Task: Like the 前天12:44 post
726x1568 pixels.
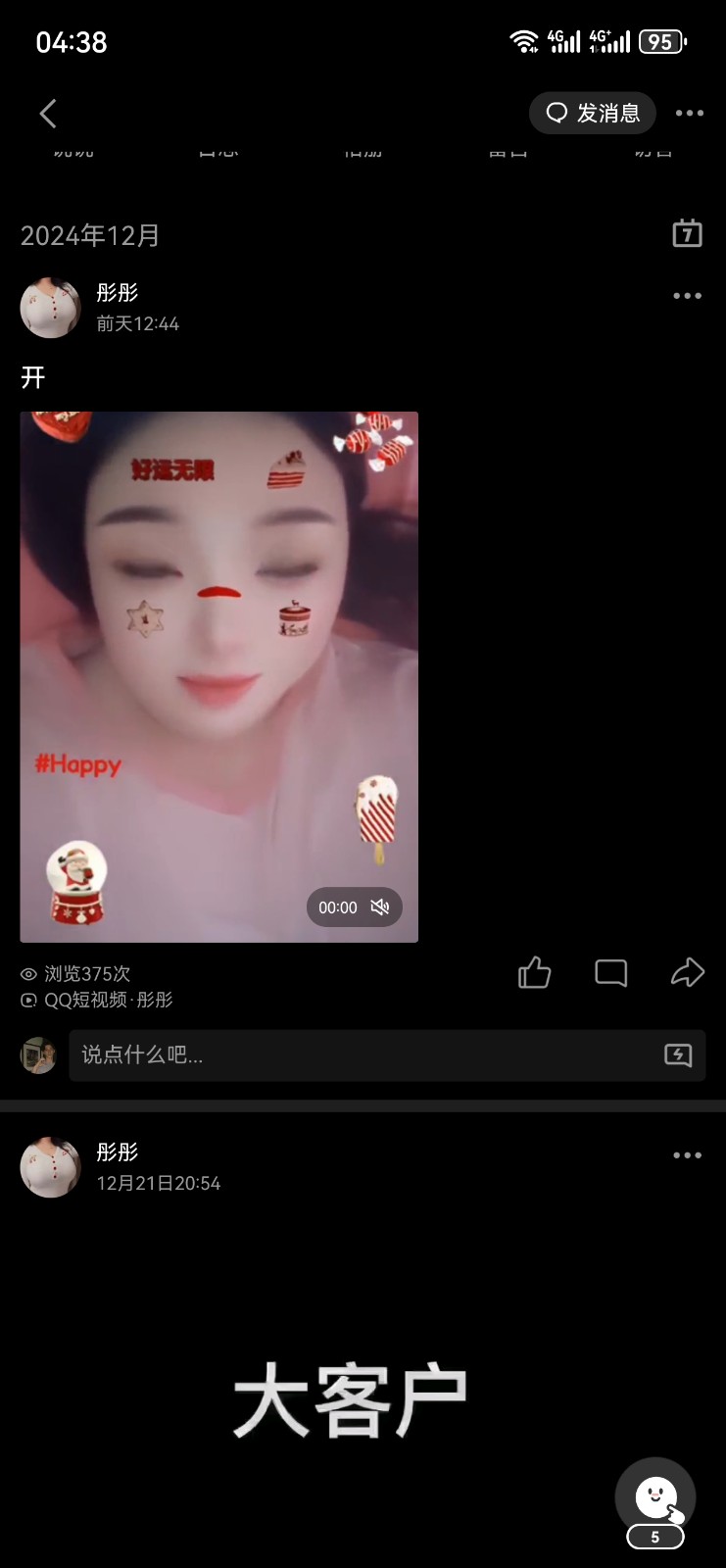Action: [534, 972]
